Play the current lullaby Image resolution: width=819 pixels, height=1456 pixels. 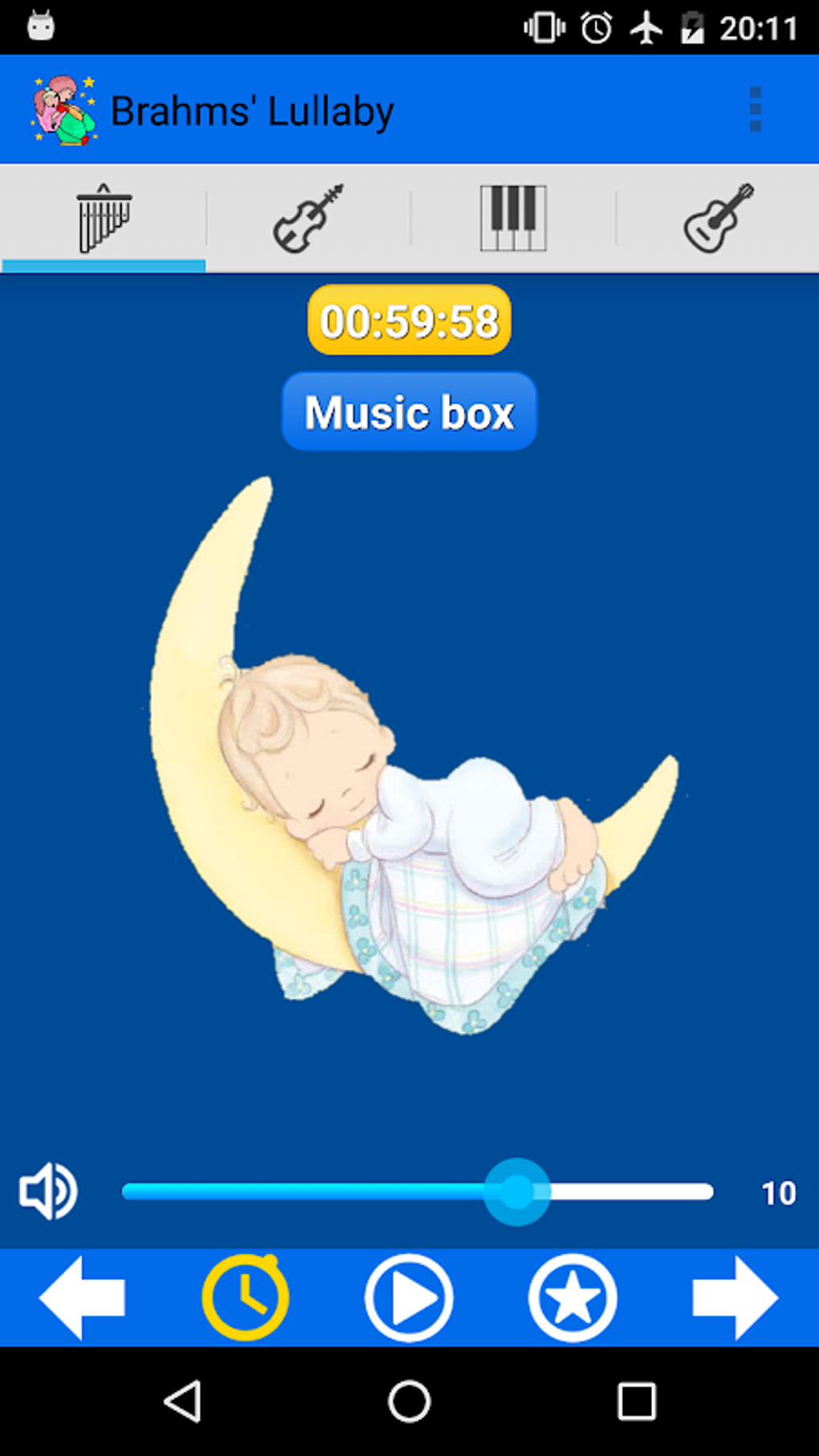tap(409, 1295)
